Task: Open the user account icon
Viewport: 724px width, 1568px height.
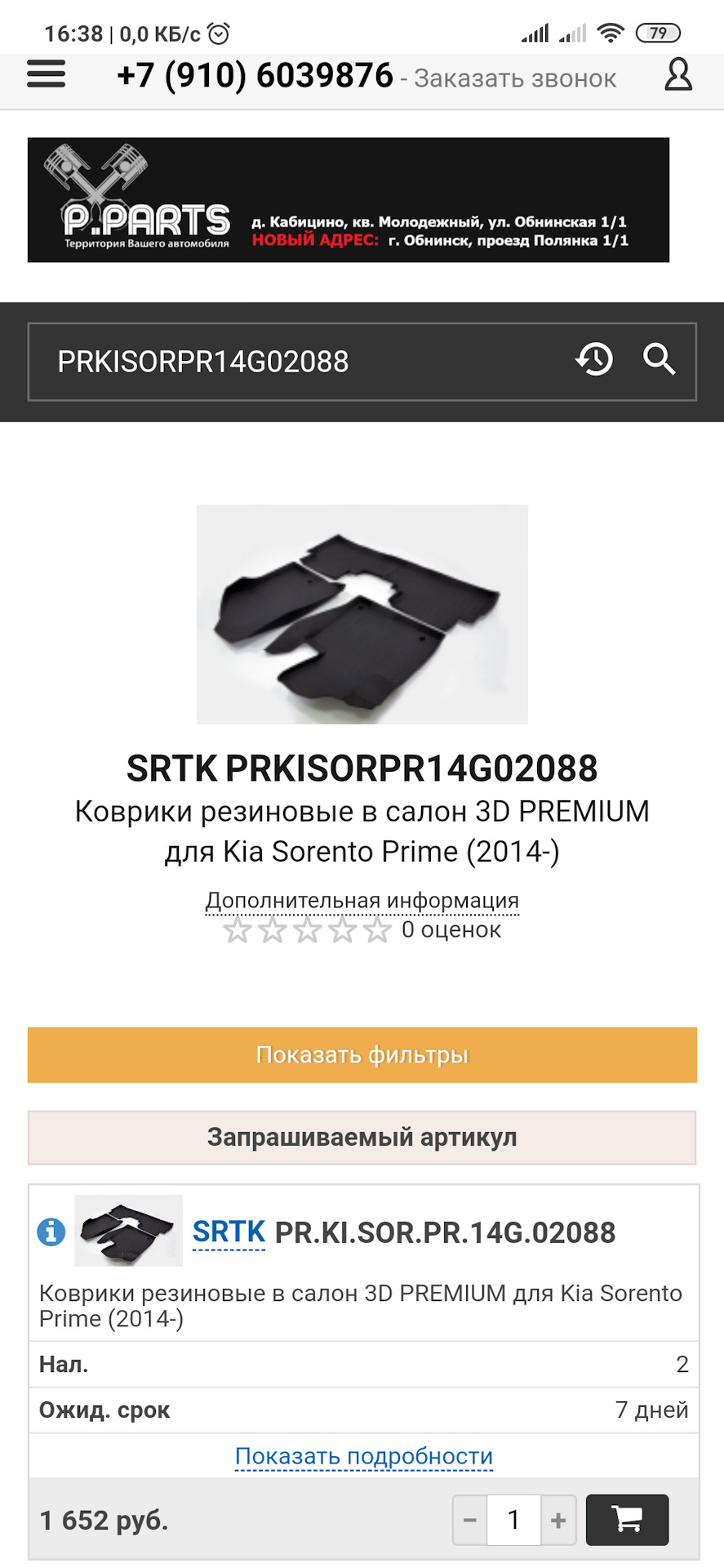Action: tap(678, 74)
